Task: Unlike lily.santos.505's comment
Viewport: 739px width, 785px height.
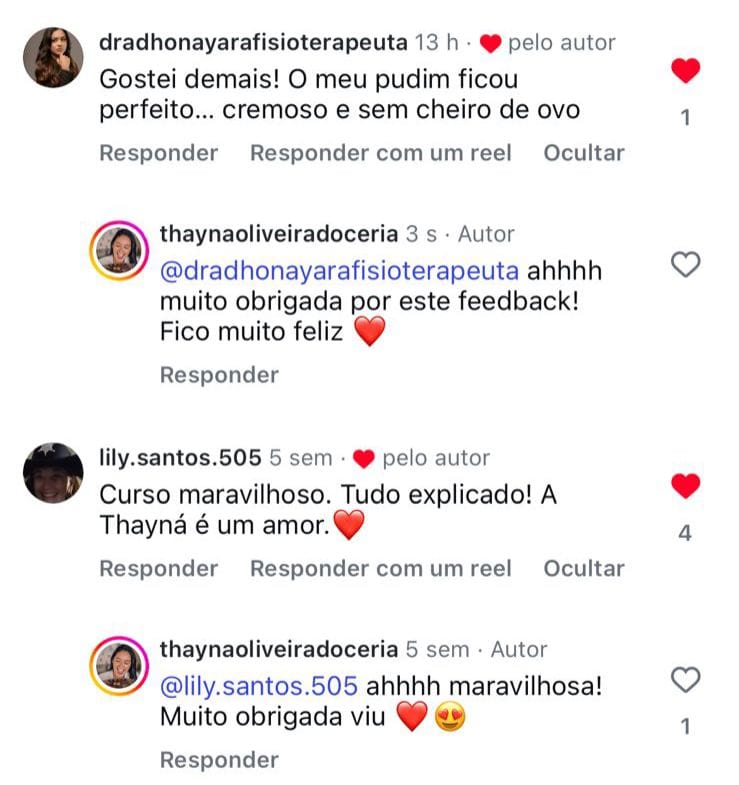Action: click(685, 487)
